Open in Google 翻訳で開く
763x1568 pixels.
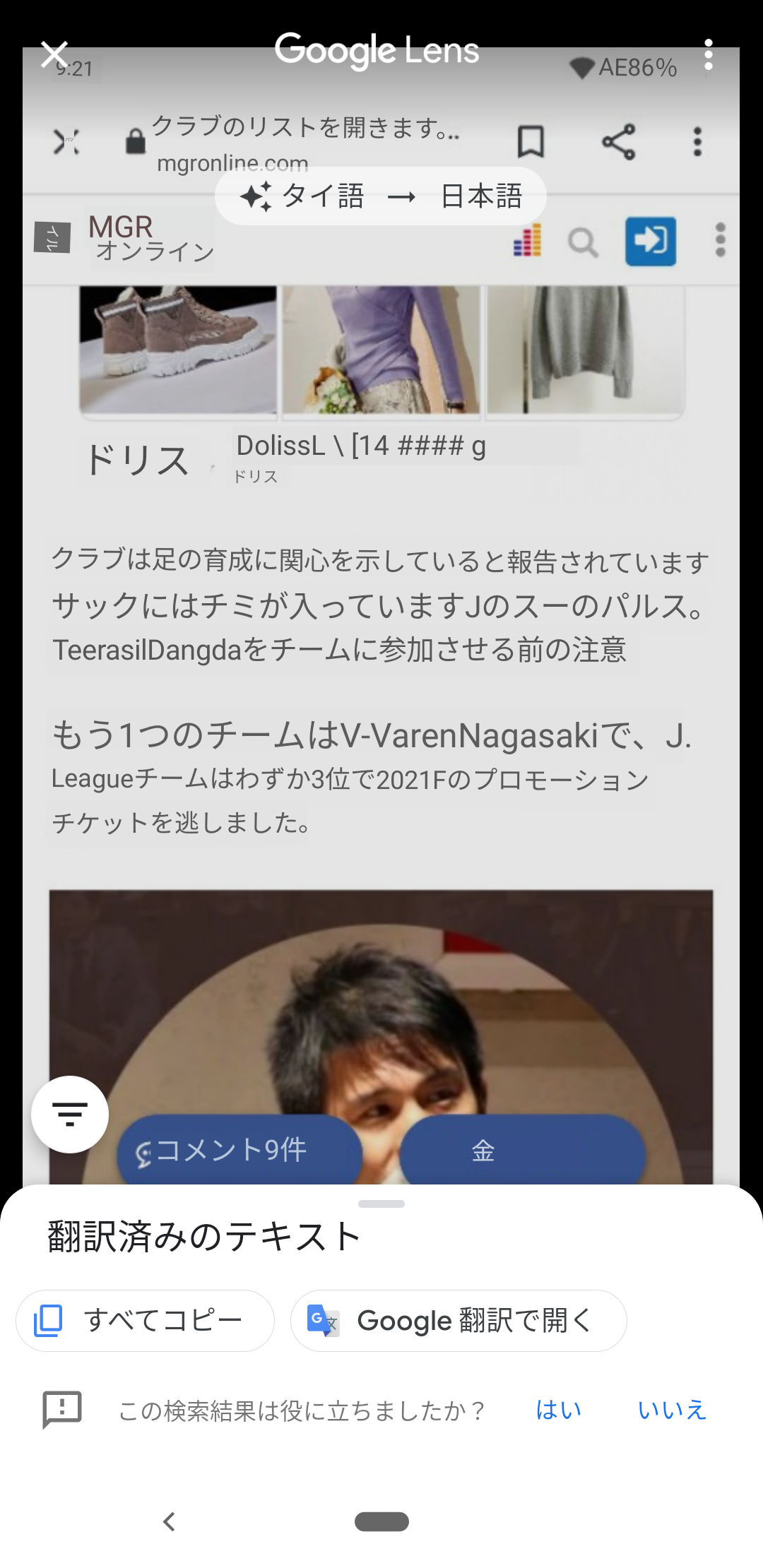459,1321
